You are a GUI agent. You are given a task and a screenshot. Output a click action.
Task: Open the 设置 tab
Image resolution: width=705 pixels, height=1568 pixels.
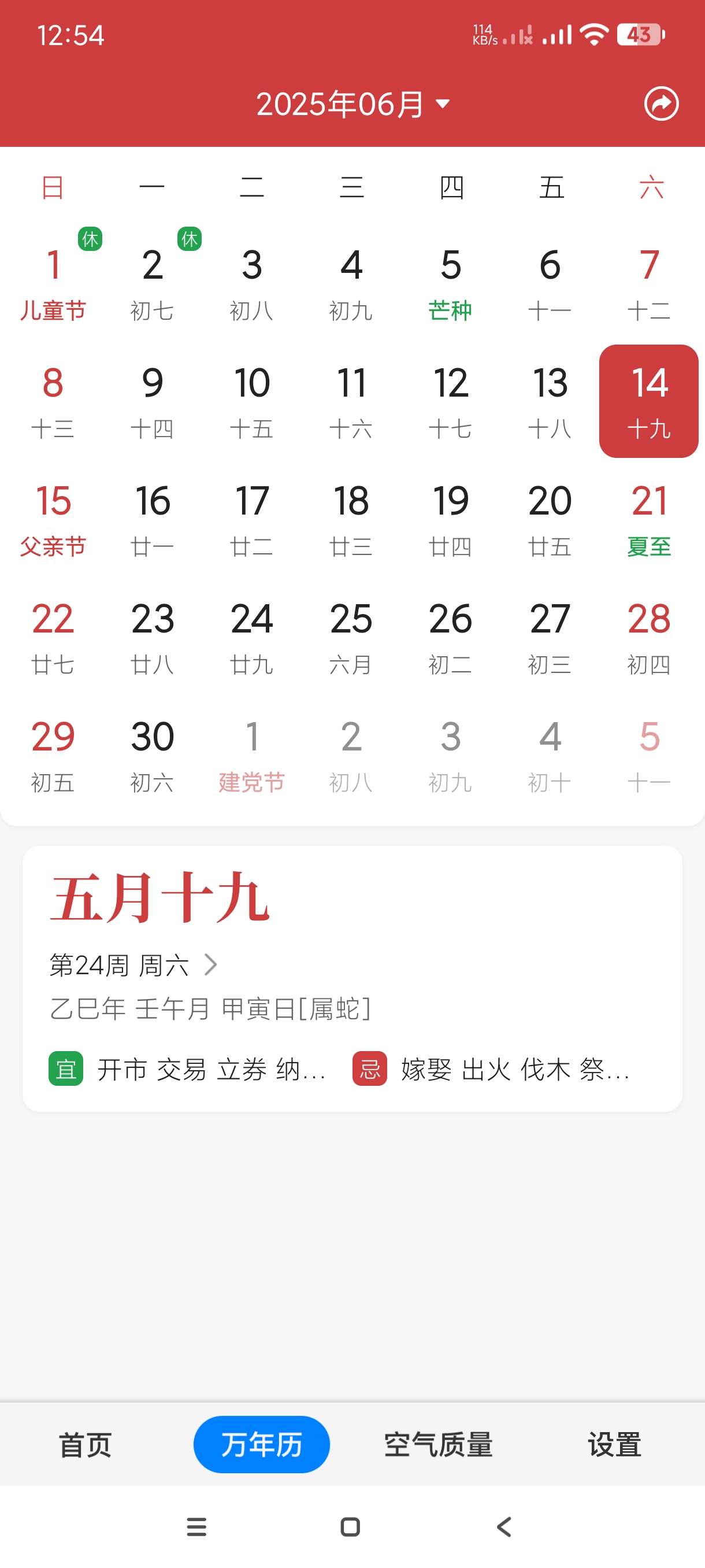click(614, 1444)
